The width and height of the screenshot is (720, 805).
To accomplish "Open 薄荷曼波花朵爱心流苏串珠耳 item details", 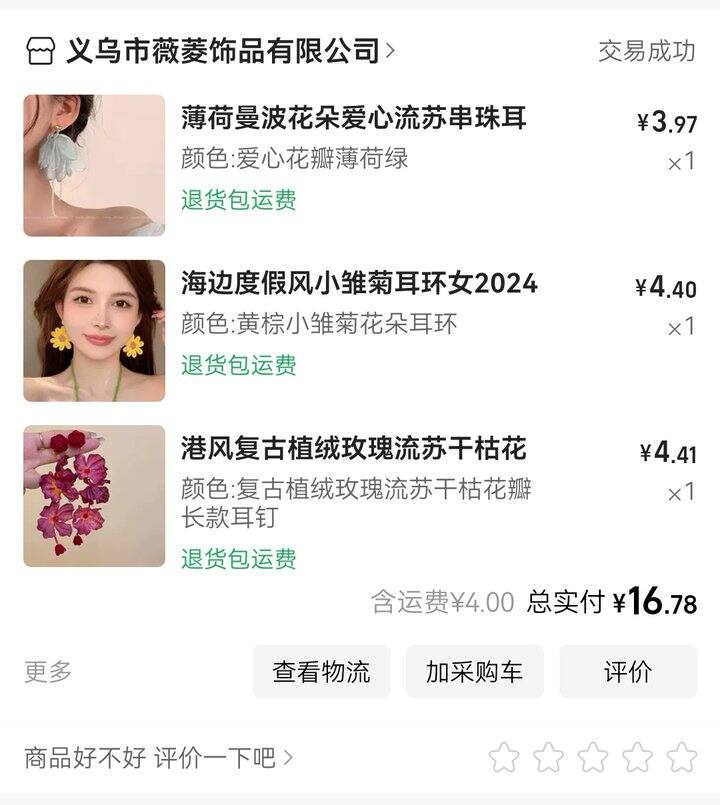I will pos(354,119).
